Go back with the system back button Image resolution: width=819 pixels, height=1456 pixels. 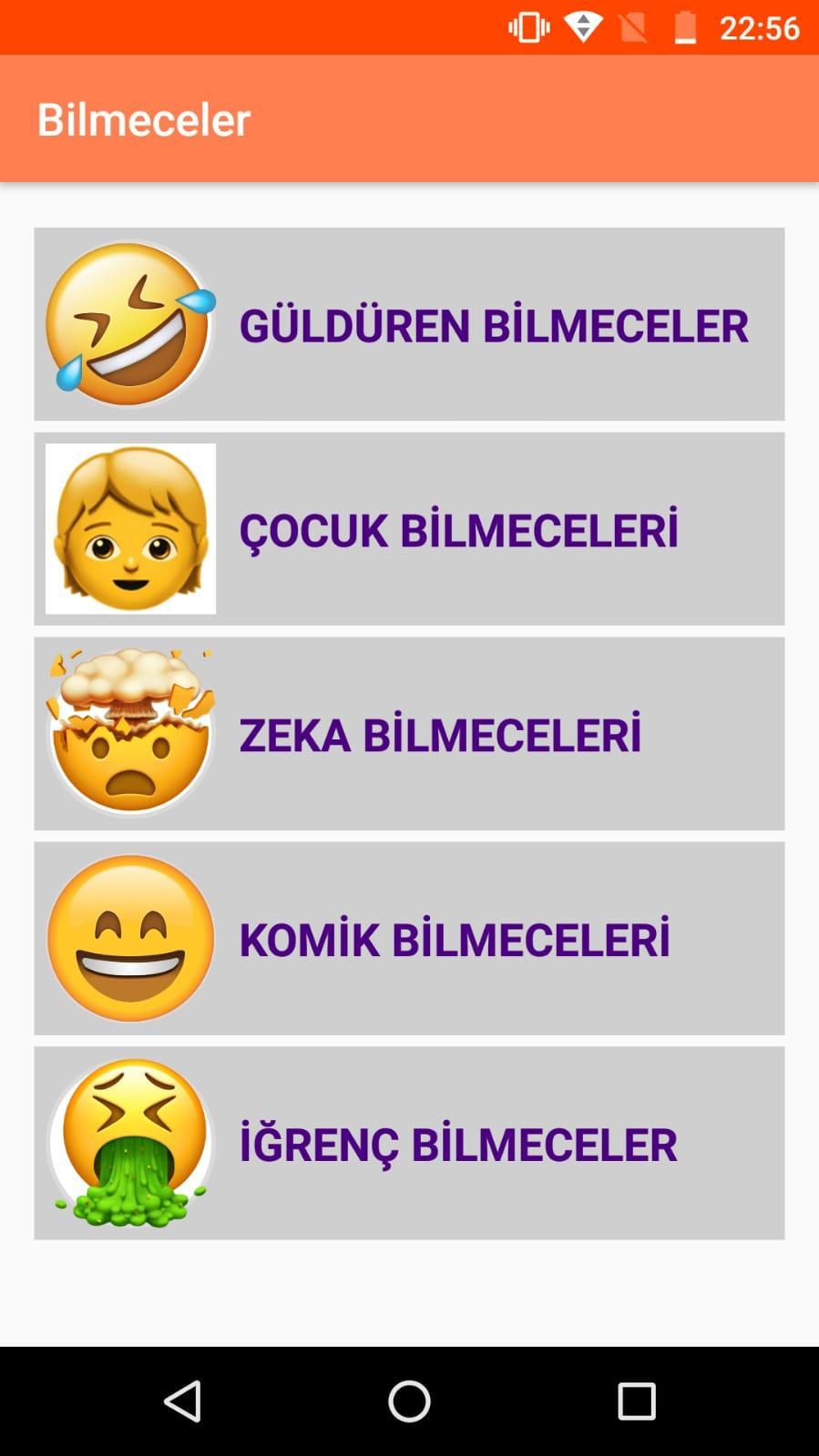pyautogui.click(x=182, y=1400)
